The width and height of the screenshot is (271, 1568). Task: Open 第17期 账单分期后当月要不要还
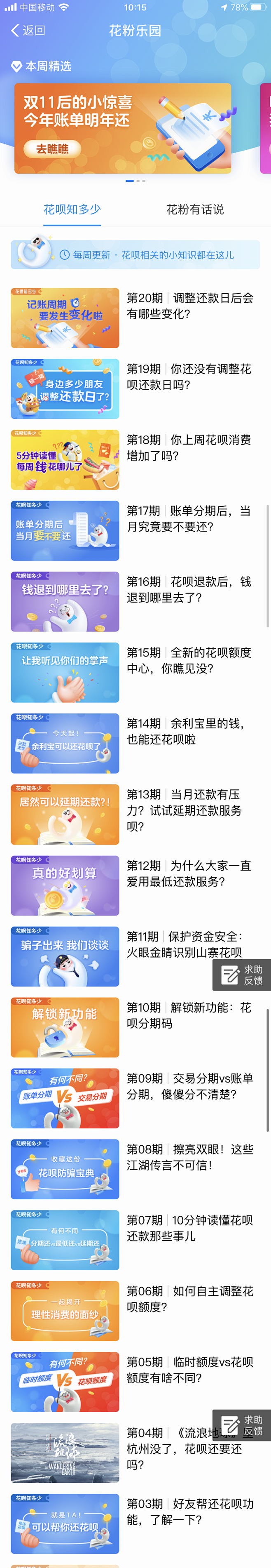click(189, 518)
